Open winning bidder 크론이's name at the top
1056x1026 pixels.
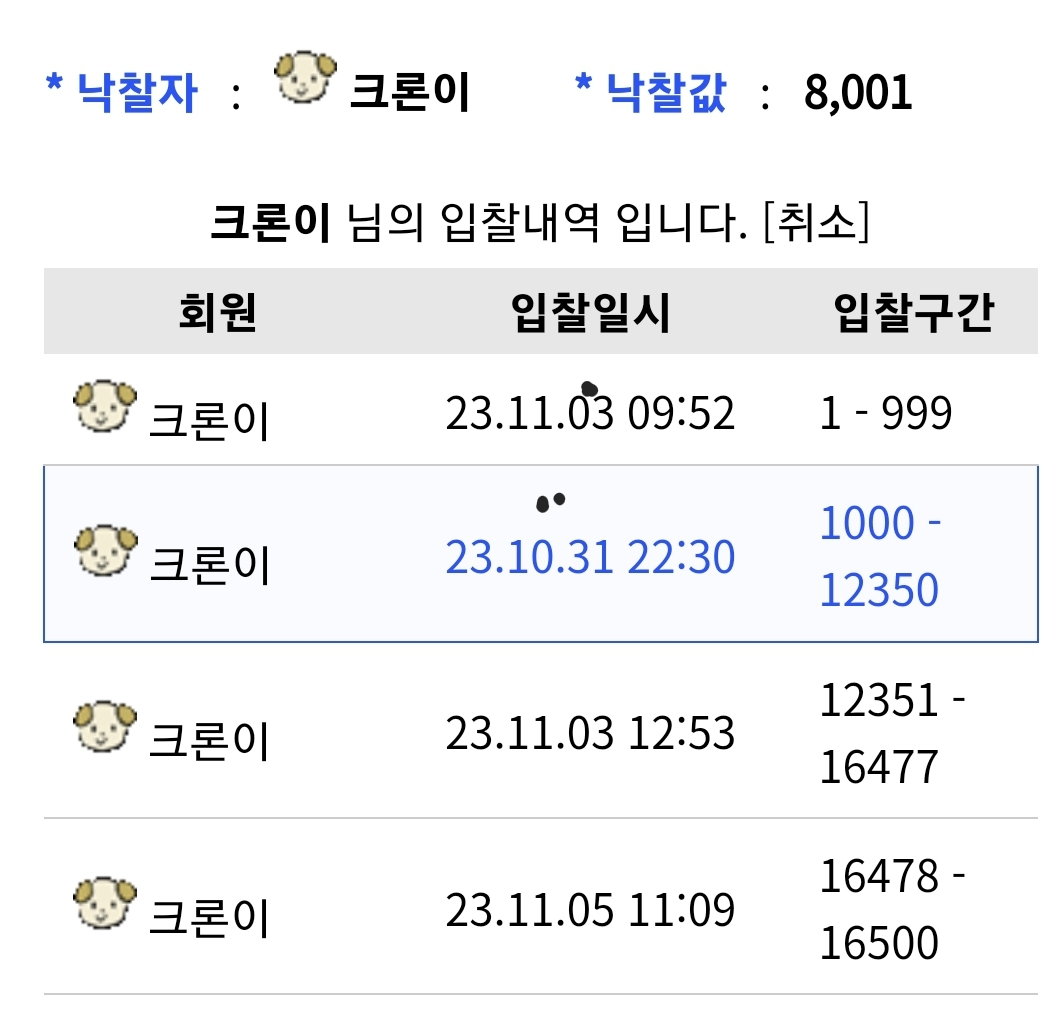[x=409, y=94]
